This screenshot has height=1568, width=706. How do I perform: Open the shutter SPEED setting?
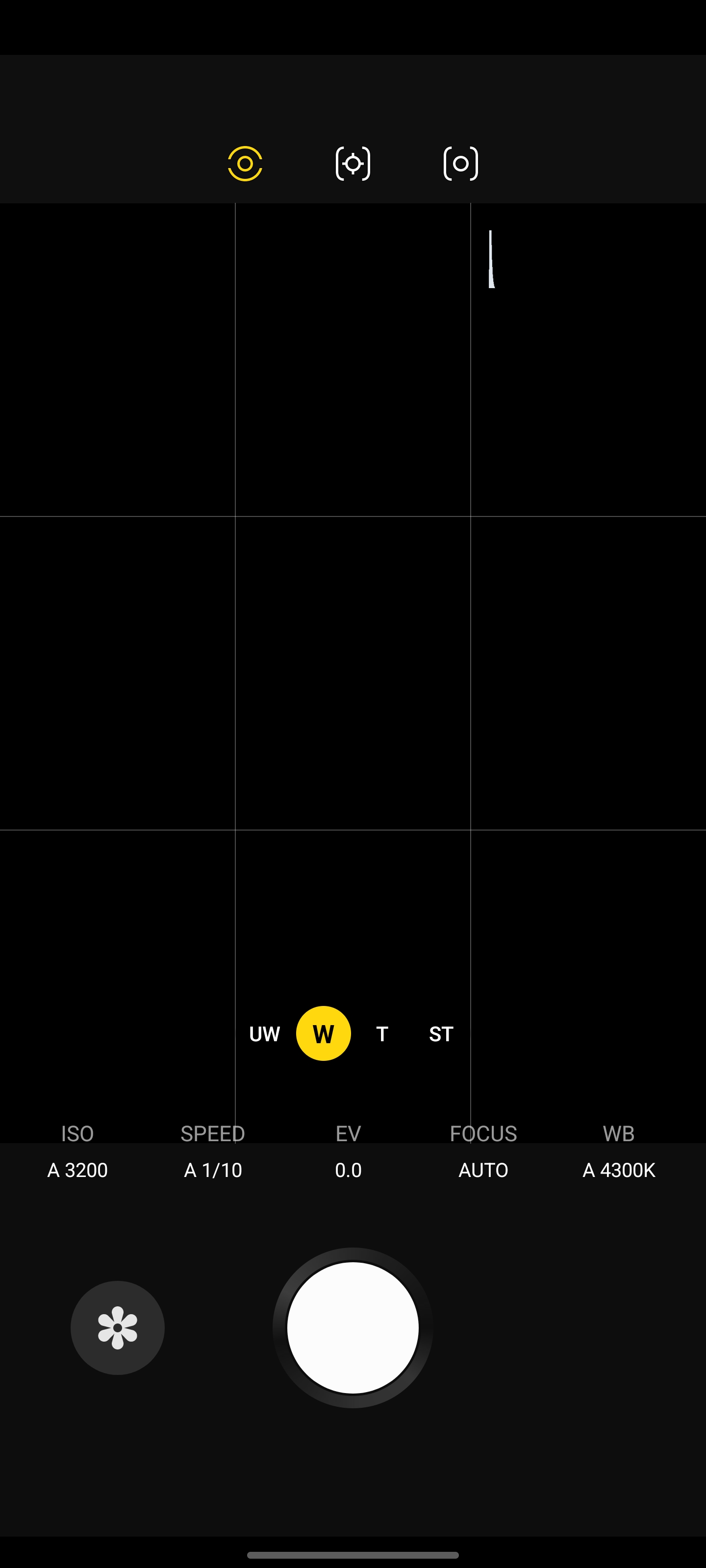pos(213,1152)
